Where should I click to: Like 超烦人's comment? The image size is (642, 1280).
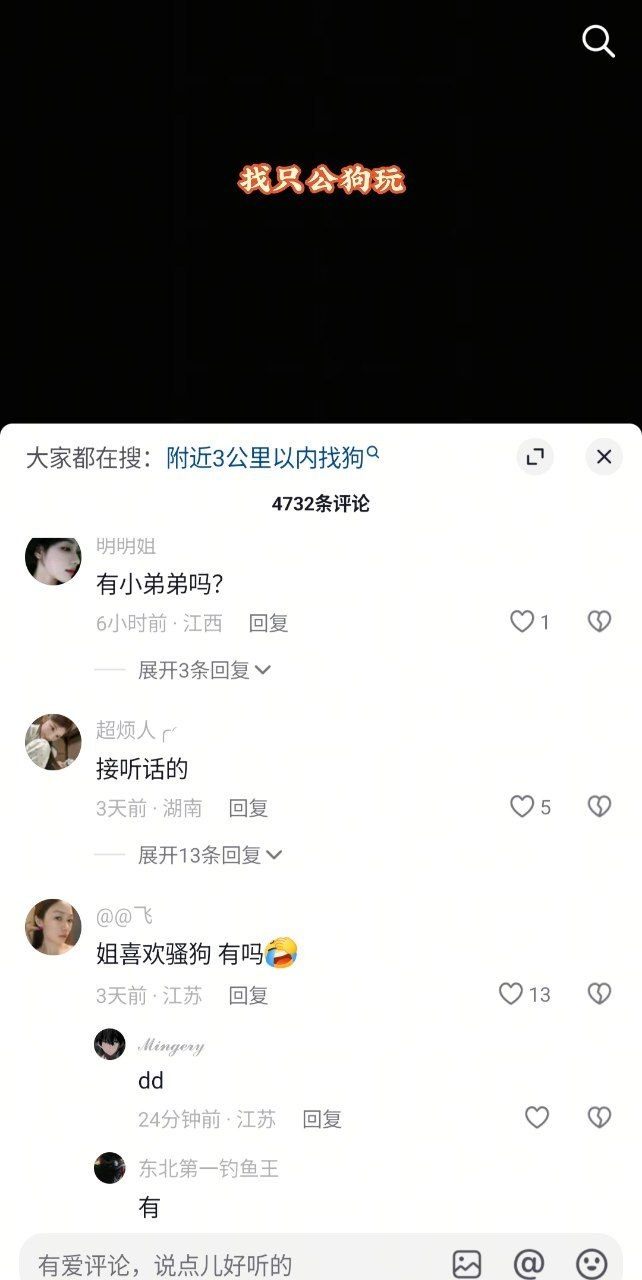pos(522,807)
